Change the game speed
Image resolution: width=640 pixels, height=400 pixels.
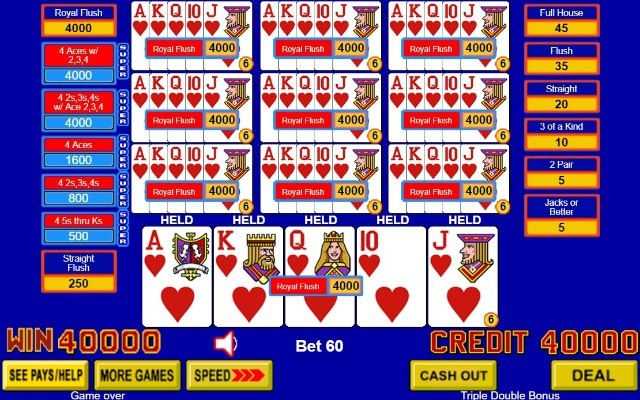[x=229, y=375]
